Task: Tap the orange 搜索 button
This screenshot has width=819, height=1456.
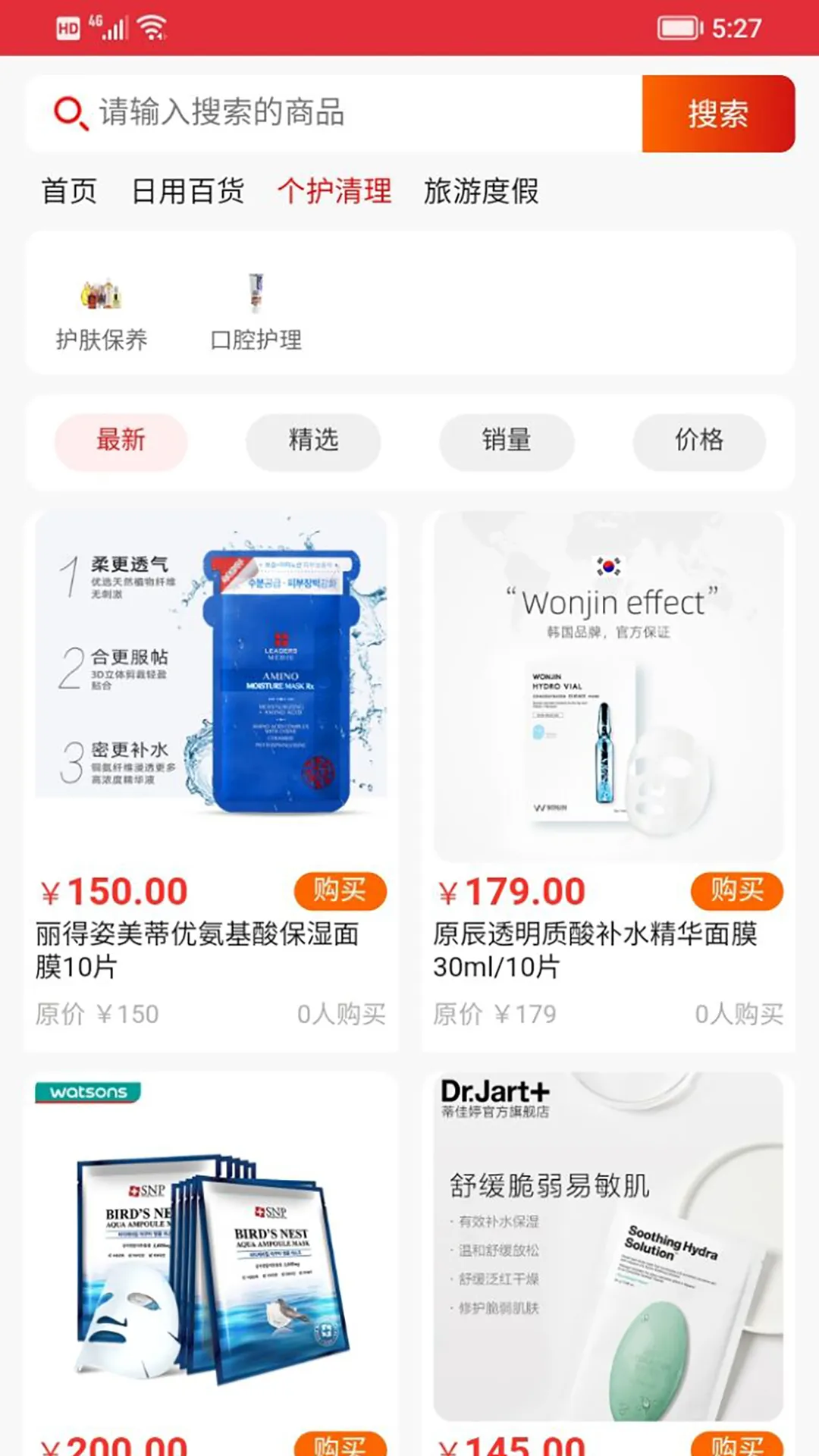Action: coord(717,114)
